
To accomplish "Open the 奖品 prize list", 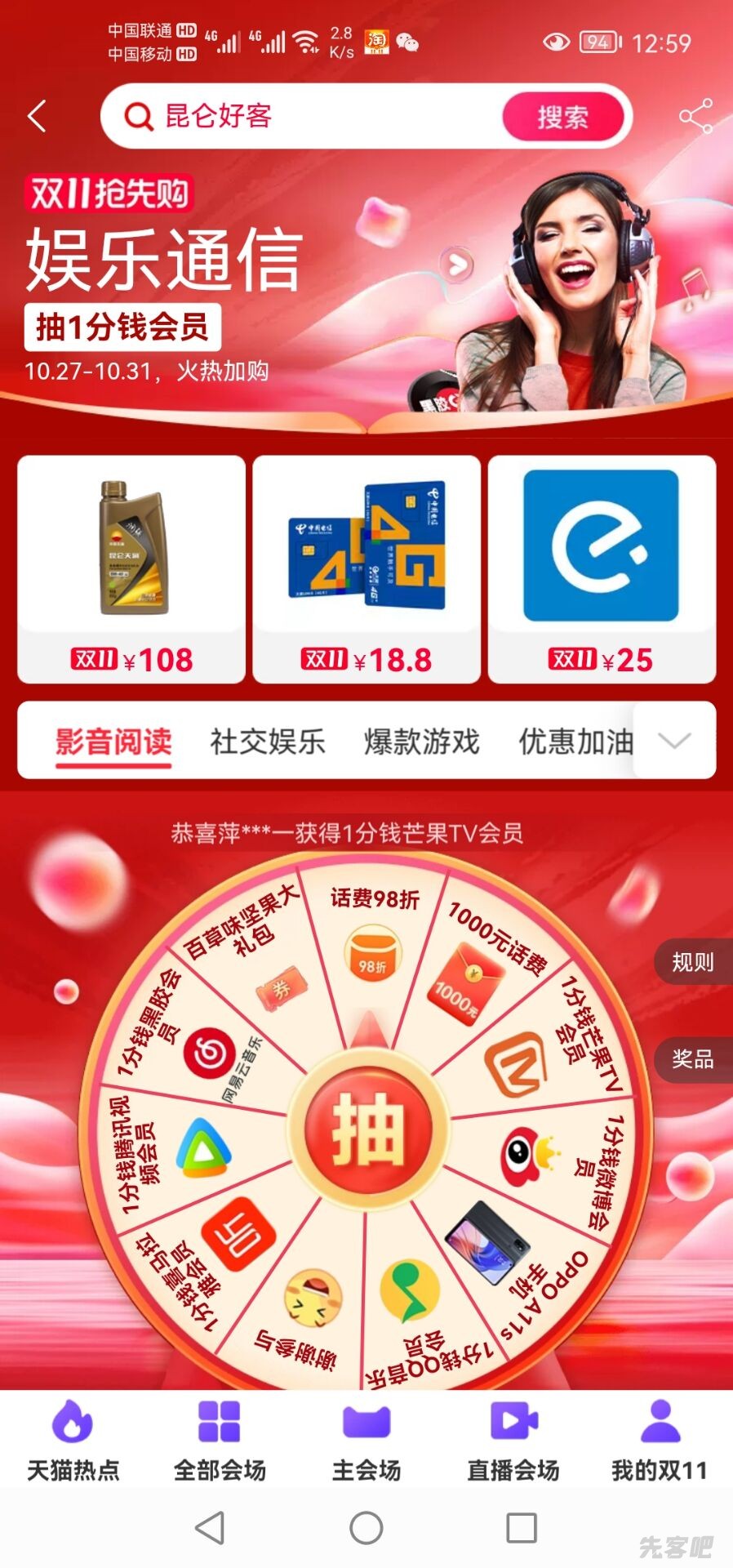I will pos(693,1059).
